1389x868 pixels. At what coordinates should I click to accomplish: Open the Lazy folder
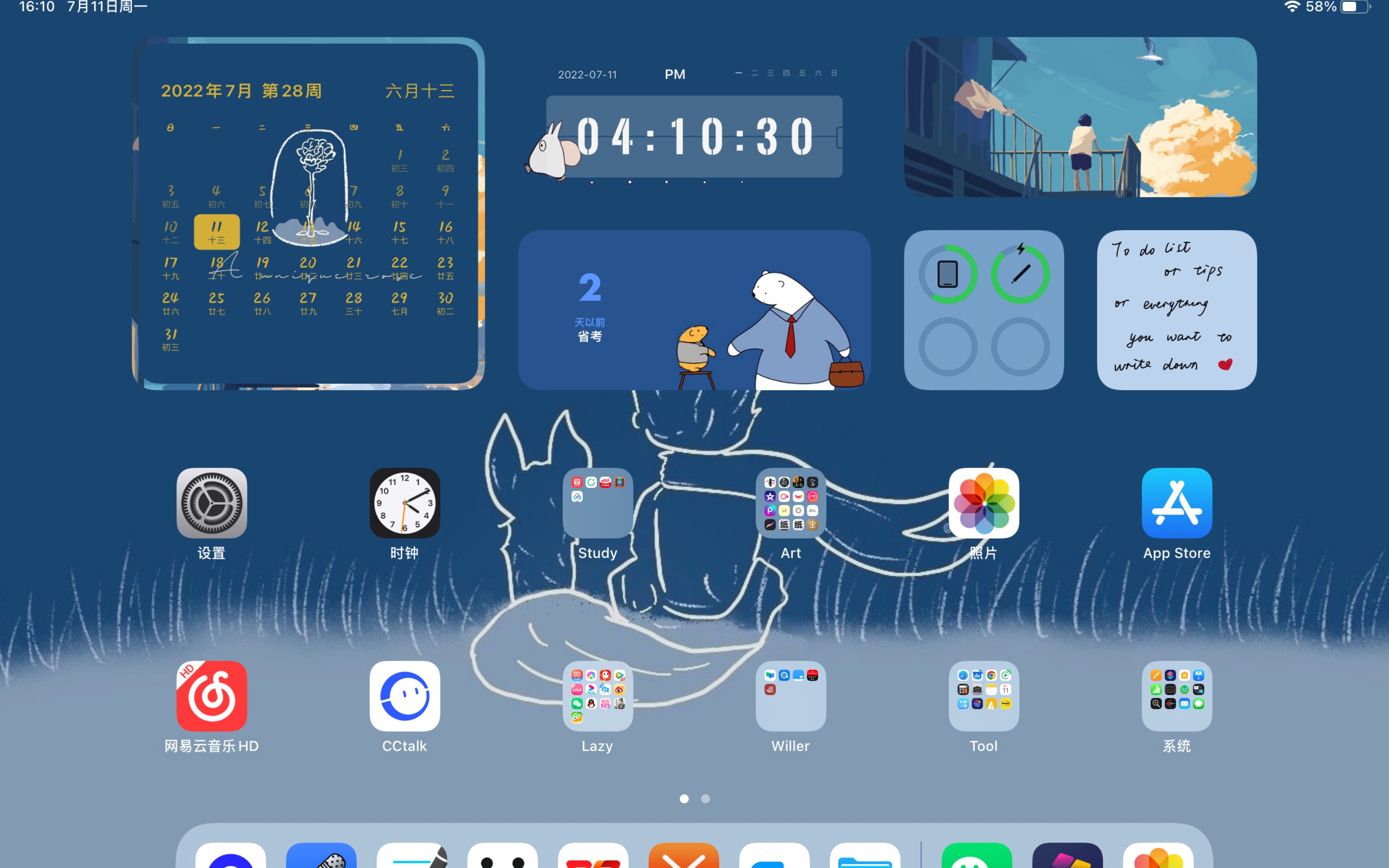597,696
